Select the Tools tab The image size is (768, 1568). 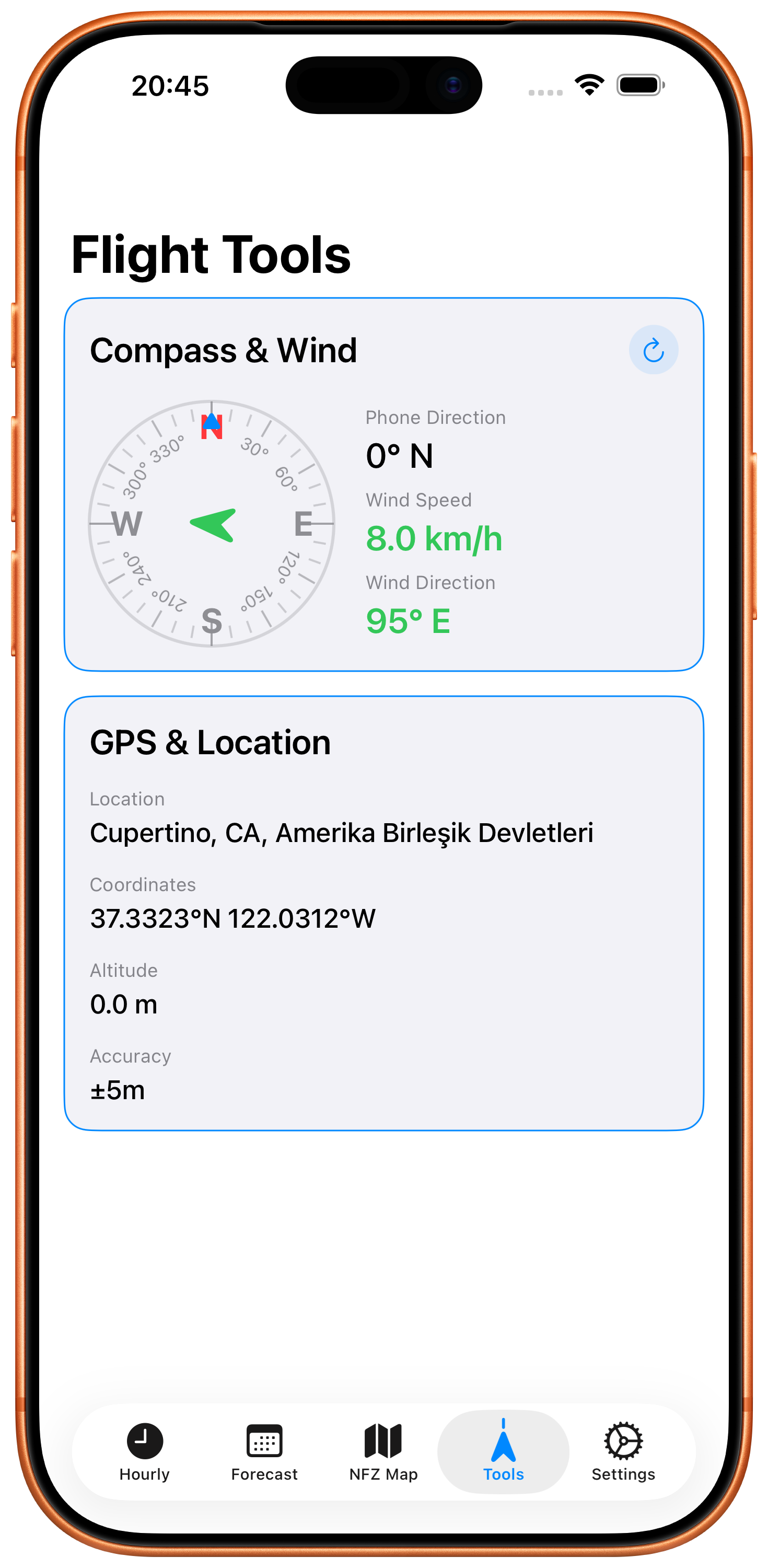(503, 1451)
